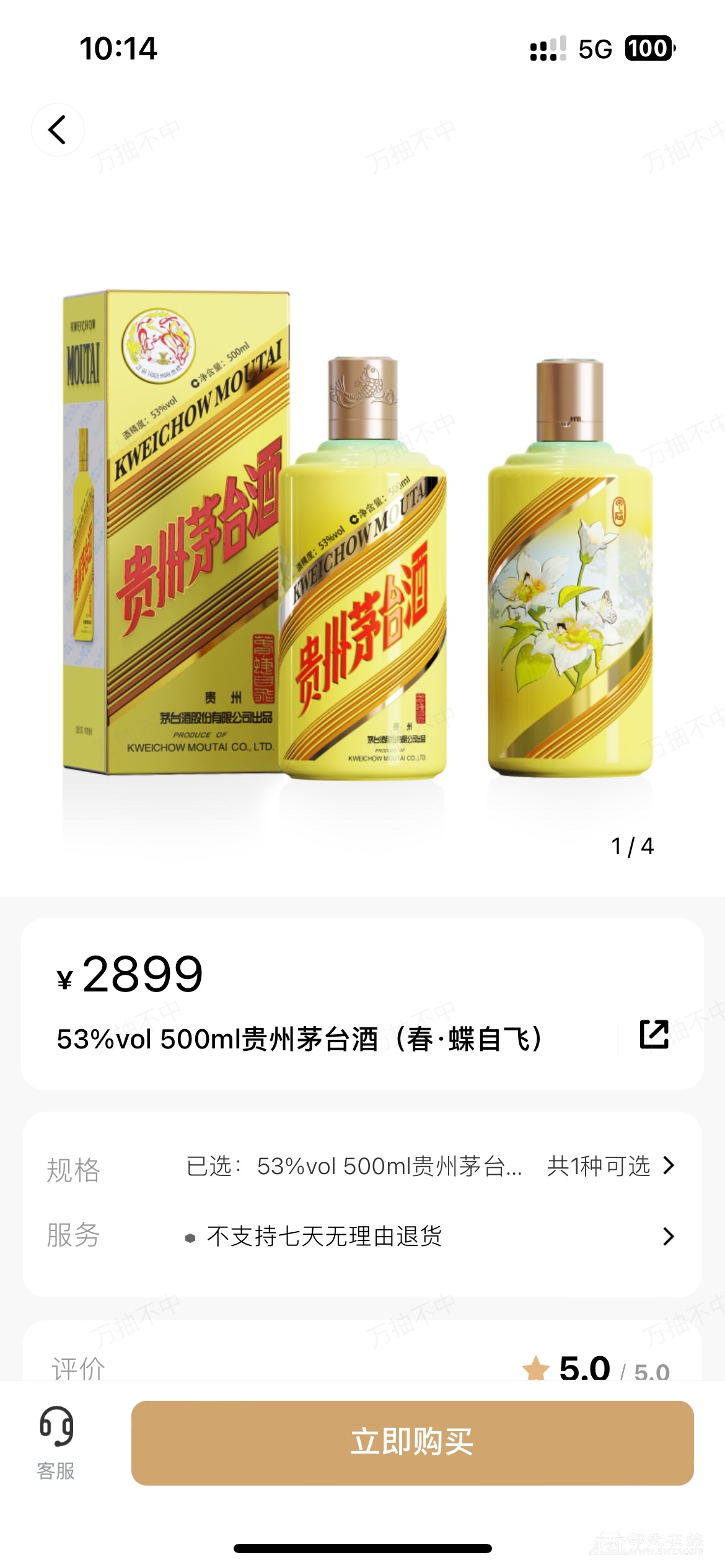Open the 规格 specification selector row
725x1568 pixels.
tap(362, 1167)
